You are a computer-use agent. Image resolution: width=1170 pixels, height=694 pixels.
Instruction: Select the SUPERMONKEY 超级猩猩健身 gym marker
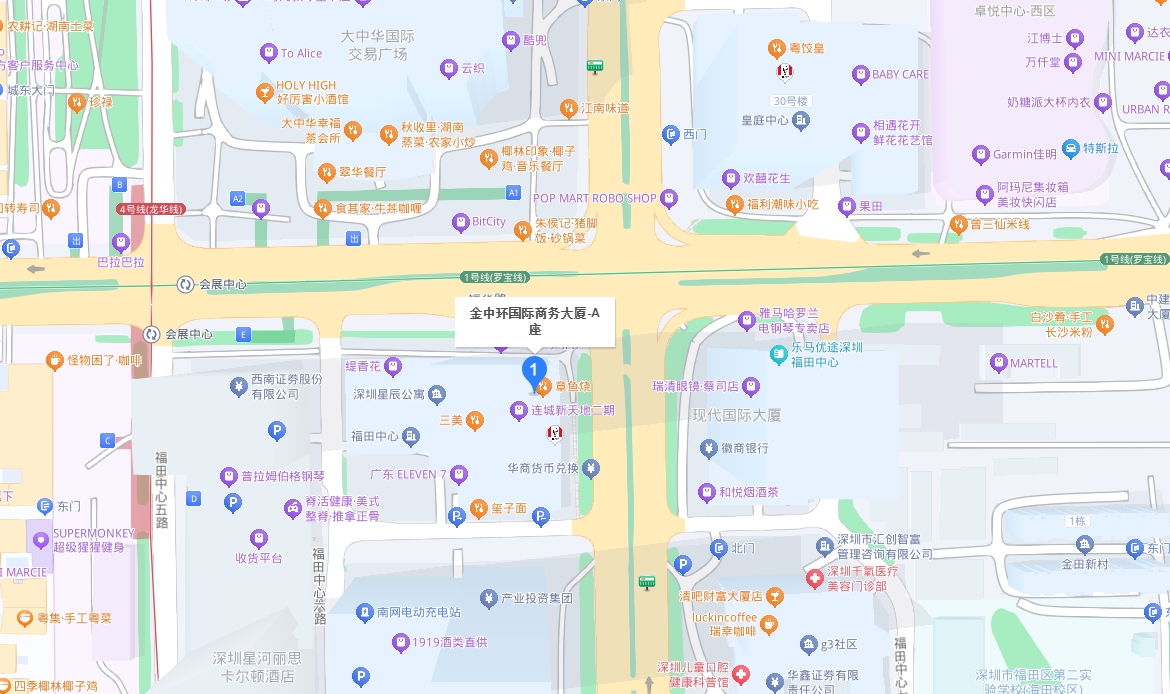point(41,540)
